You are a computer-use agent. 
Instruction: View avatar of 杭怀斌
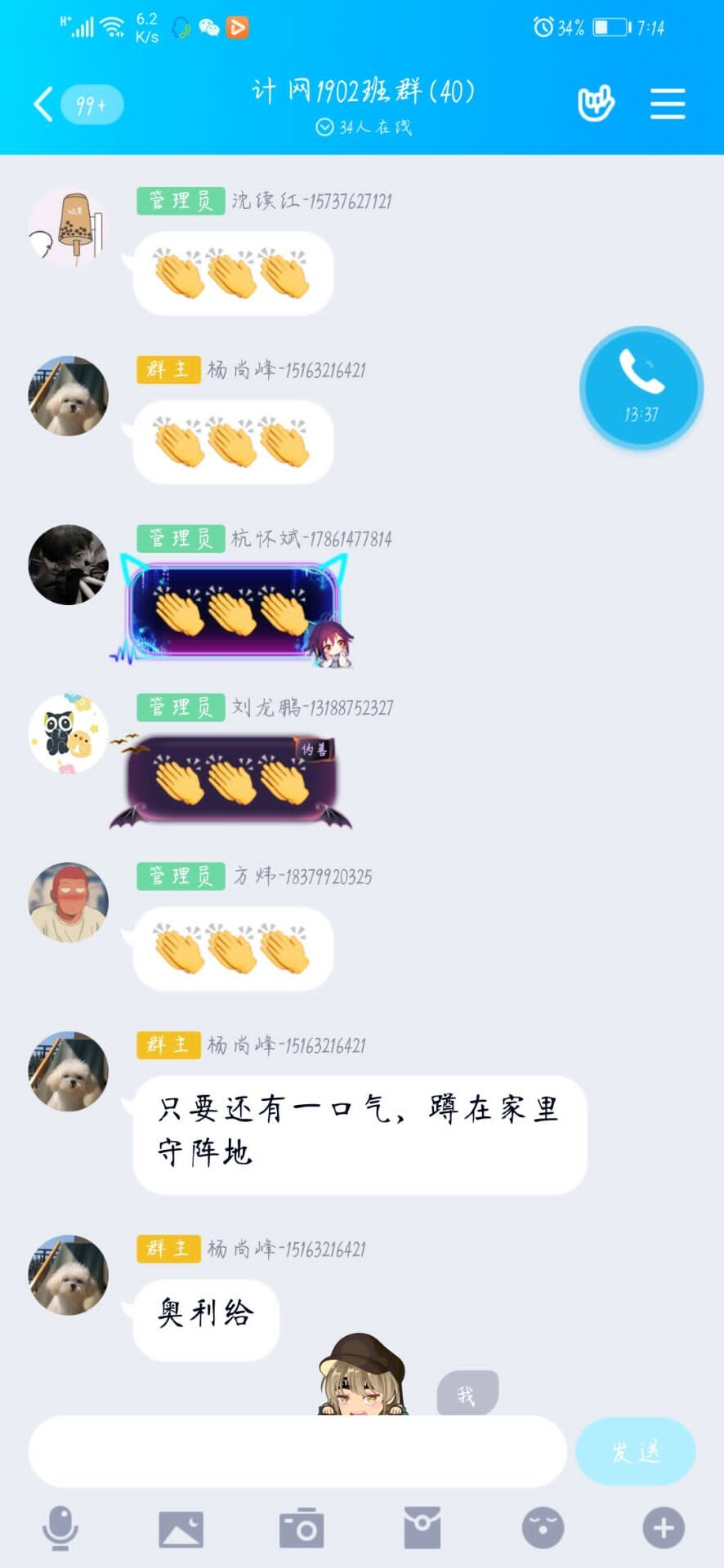point(69,564)
